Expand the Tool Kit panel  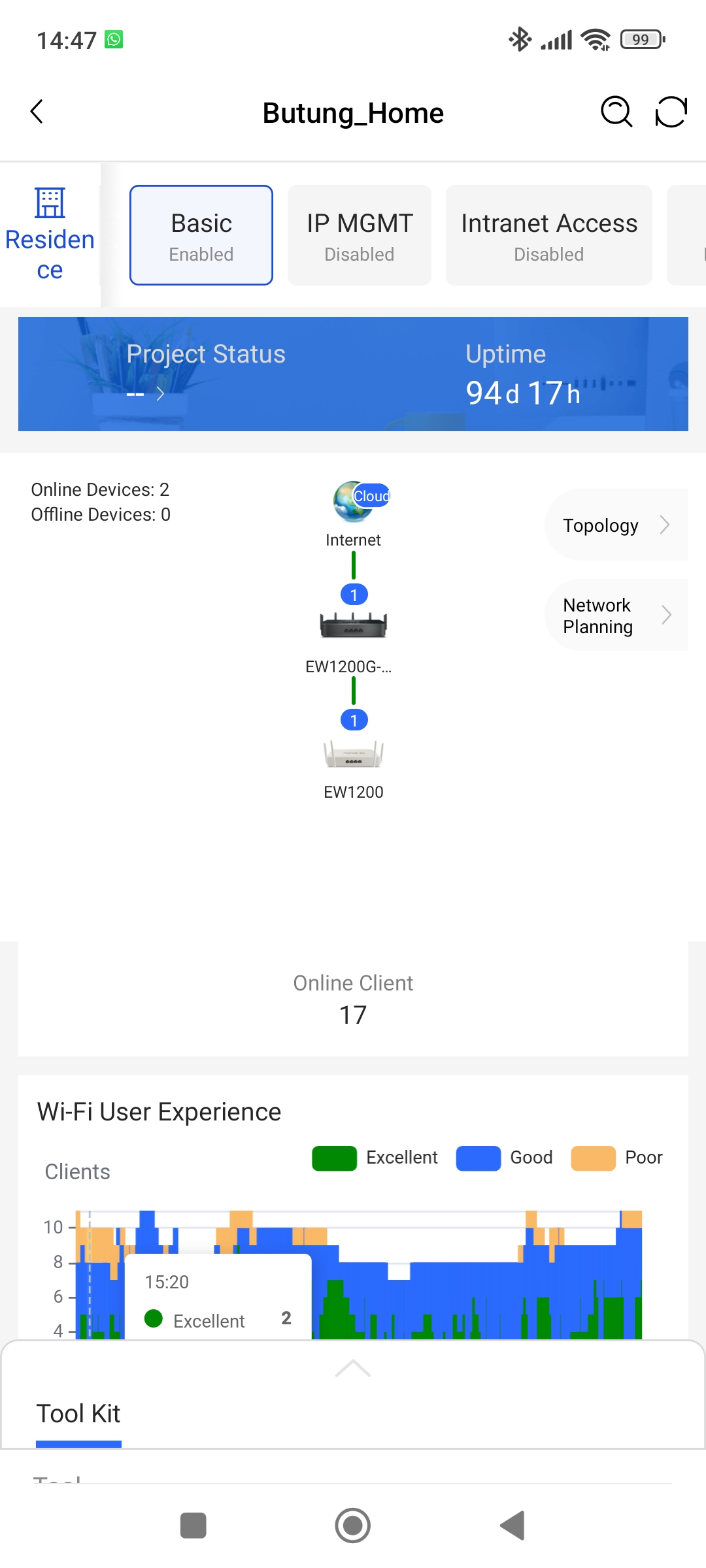[353, 1368]
